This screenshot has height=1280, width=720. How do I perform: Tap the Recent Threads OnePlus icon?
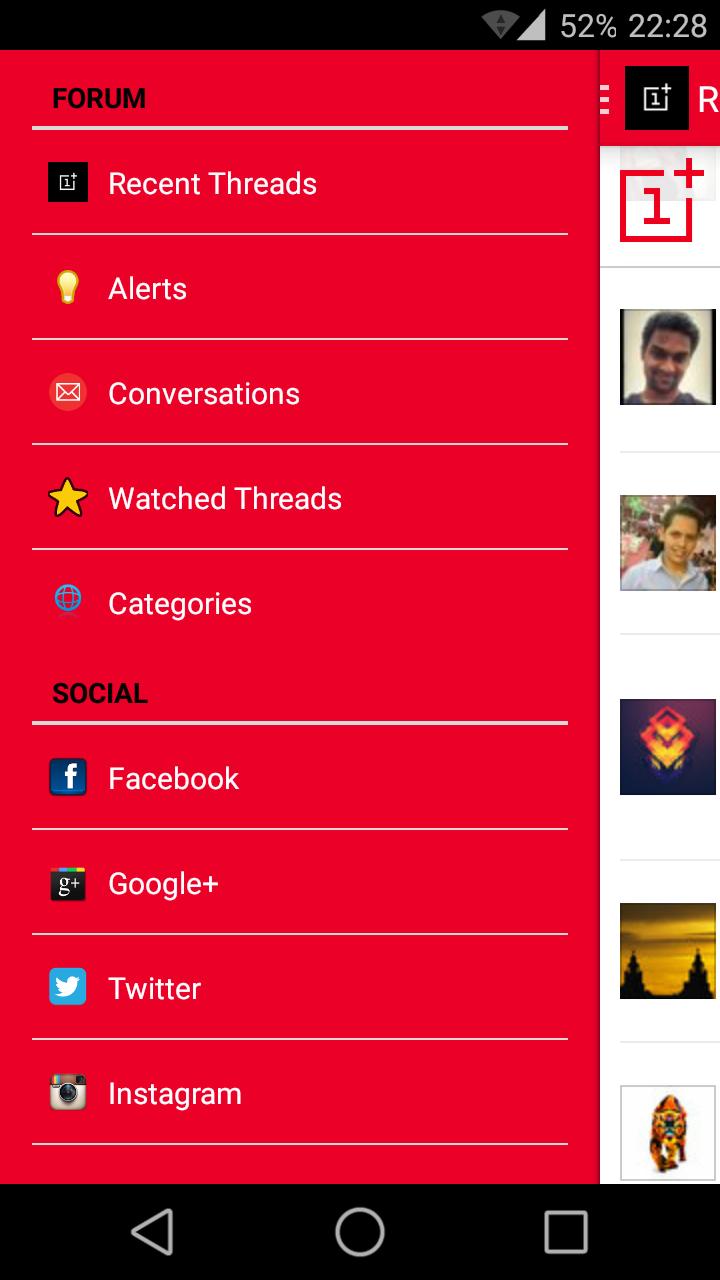tap(67, 182)
